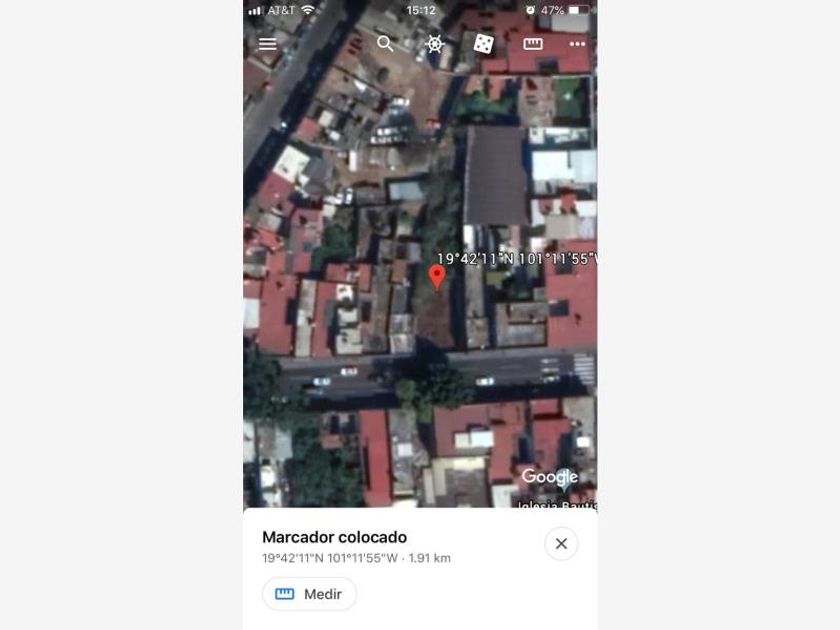Open the ruler measure tool
The width and height of the screenshot is (840, 630).
532,44
